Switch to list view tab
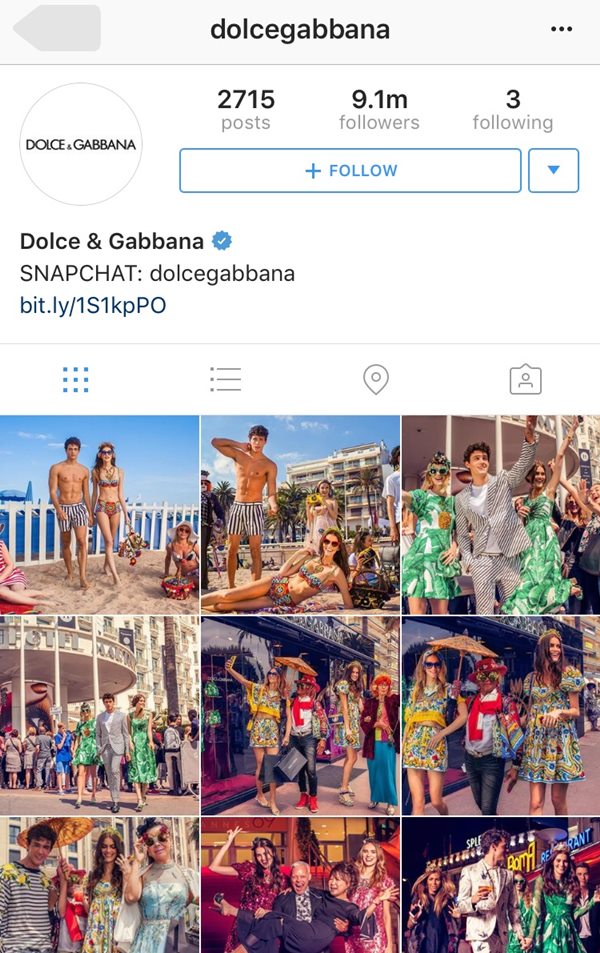The width and height of the screenshot is (600, 953). [225, 380]
